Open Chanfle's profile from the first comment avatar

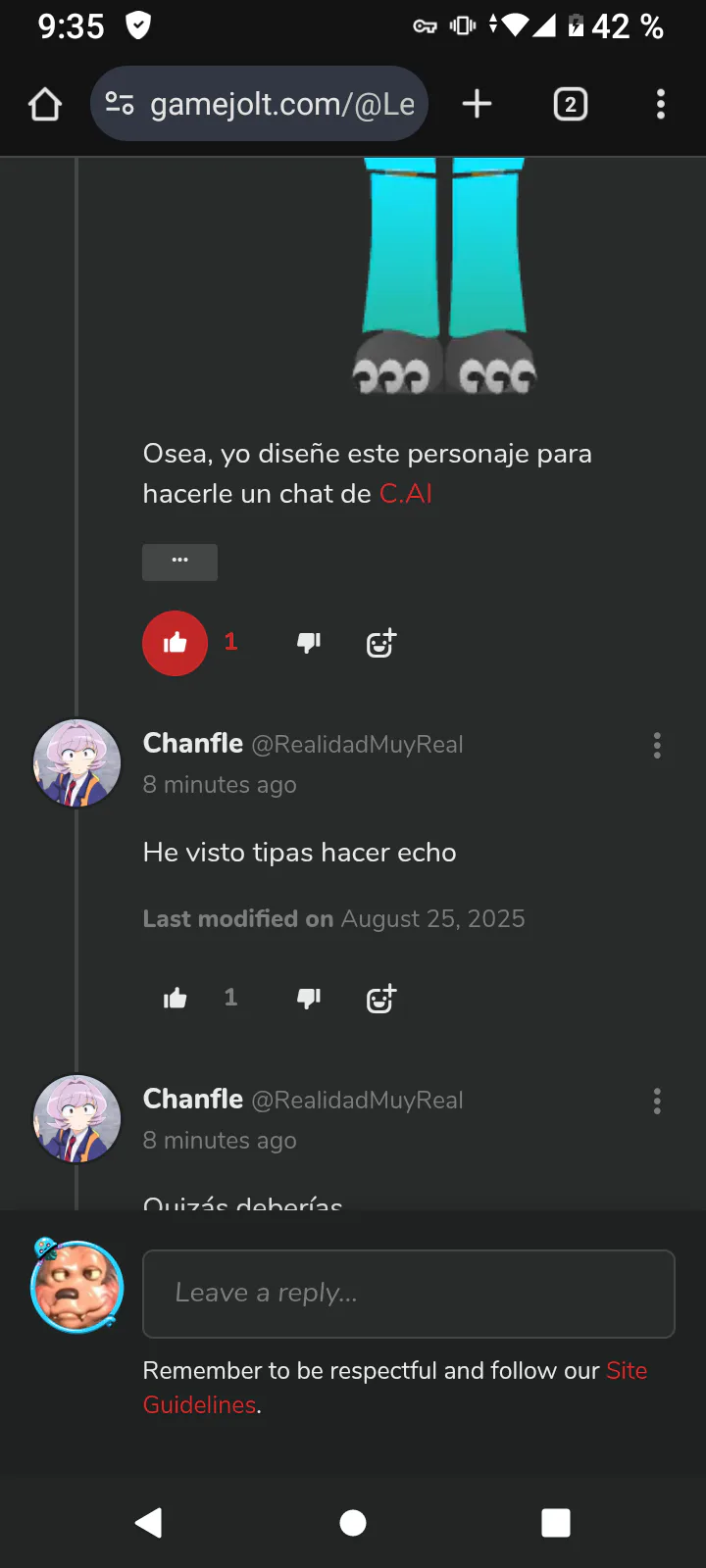(x=77, y=763)
